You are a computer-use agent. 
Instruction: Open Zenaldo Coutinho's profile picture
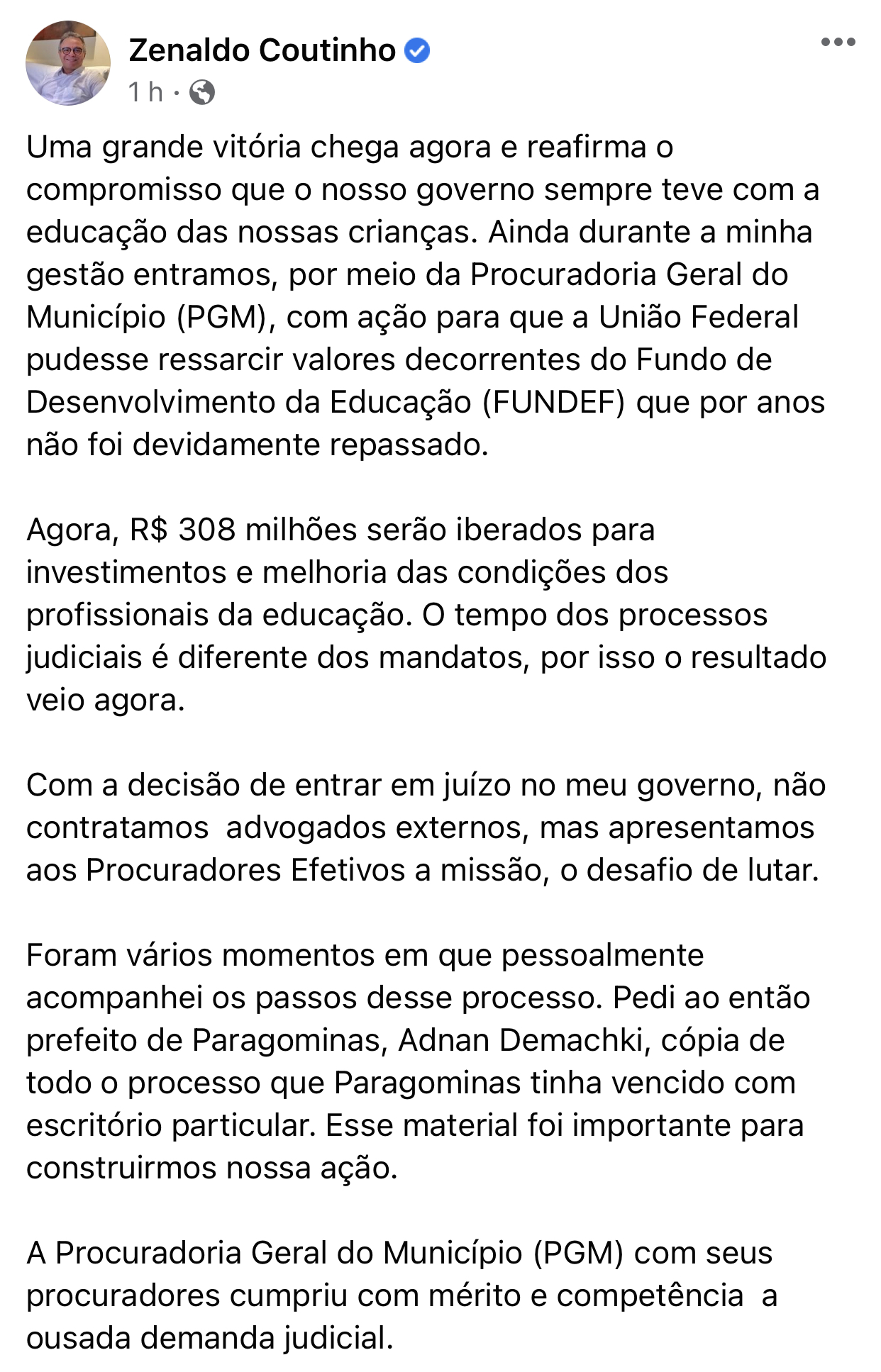68,64
